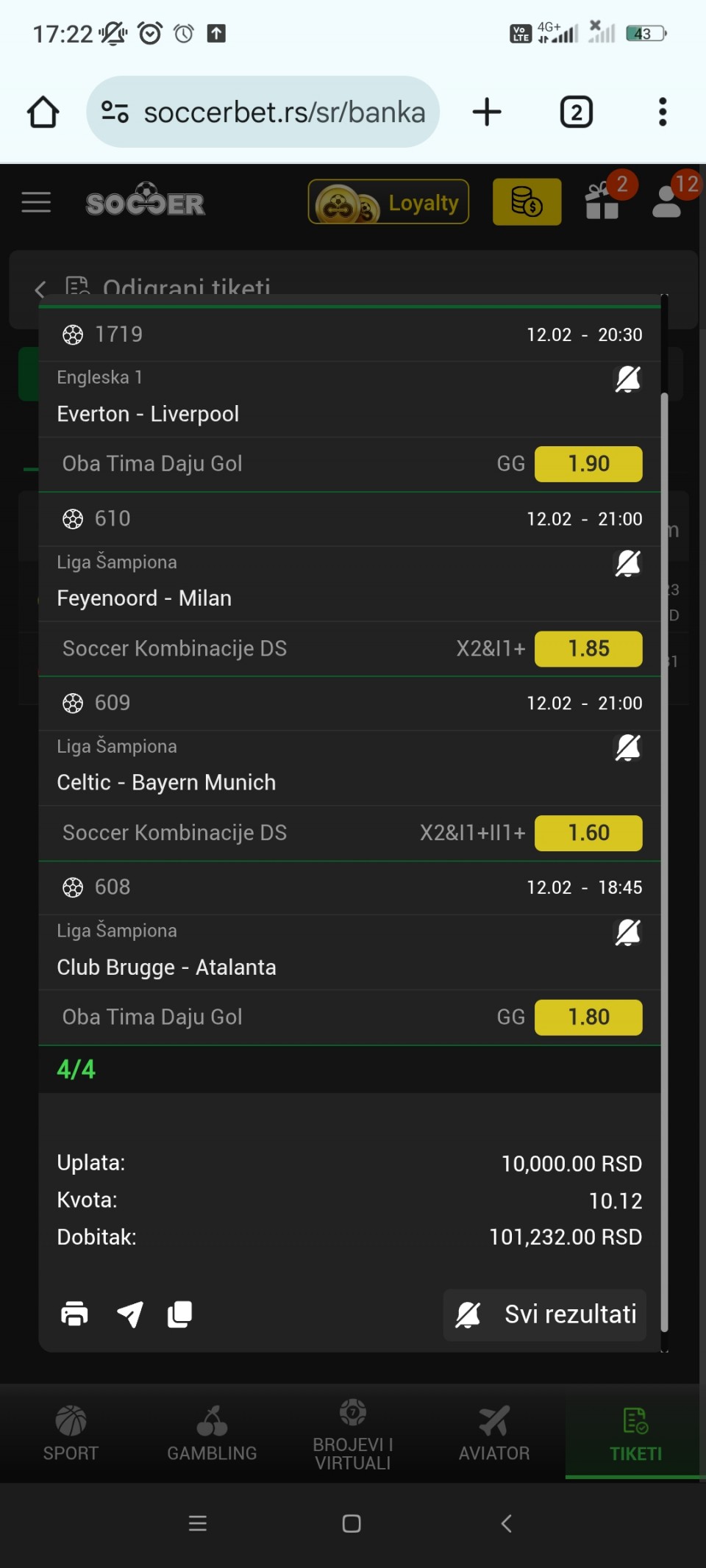Image resolution: width=706 pixels, height=1568 pixels.
Task: Toggle notification bell for Club Brugge - Atalanta
Action: tap(628, 932)
